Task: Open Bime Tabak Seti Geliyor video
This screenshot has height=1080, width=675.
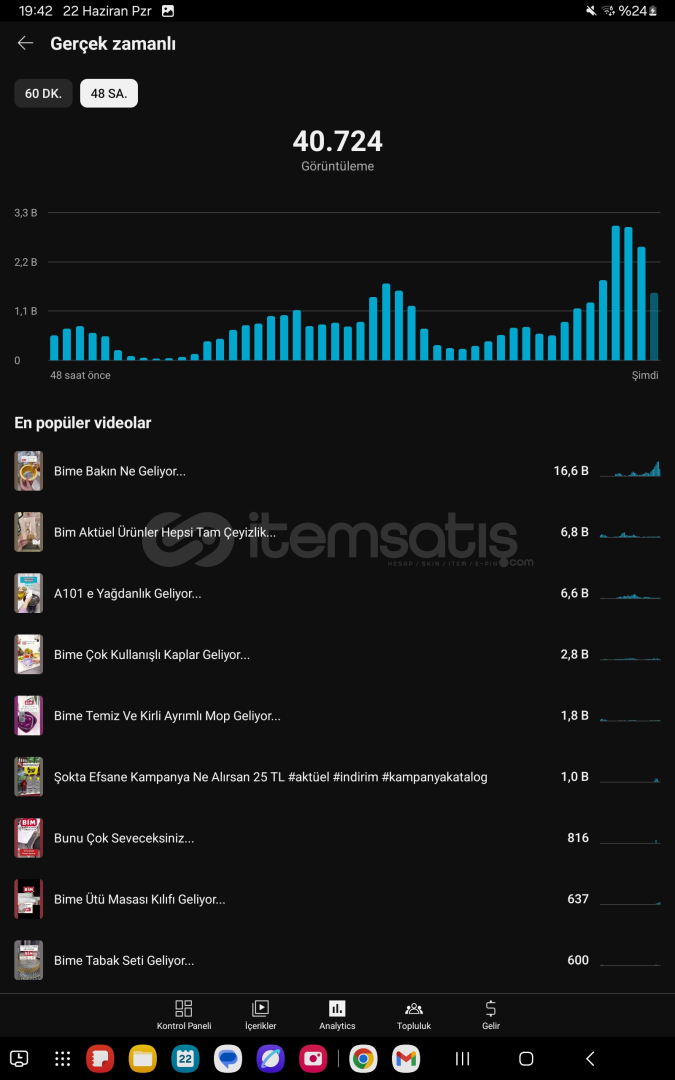Action: [x=338, y=960]
